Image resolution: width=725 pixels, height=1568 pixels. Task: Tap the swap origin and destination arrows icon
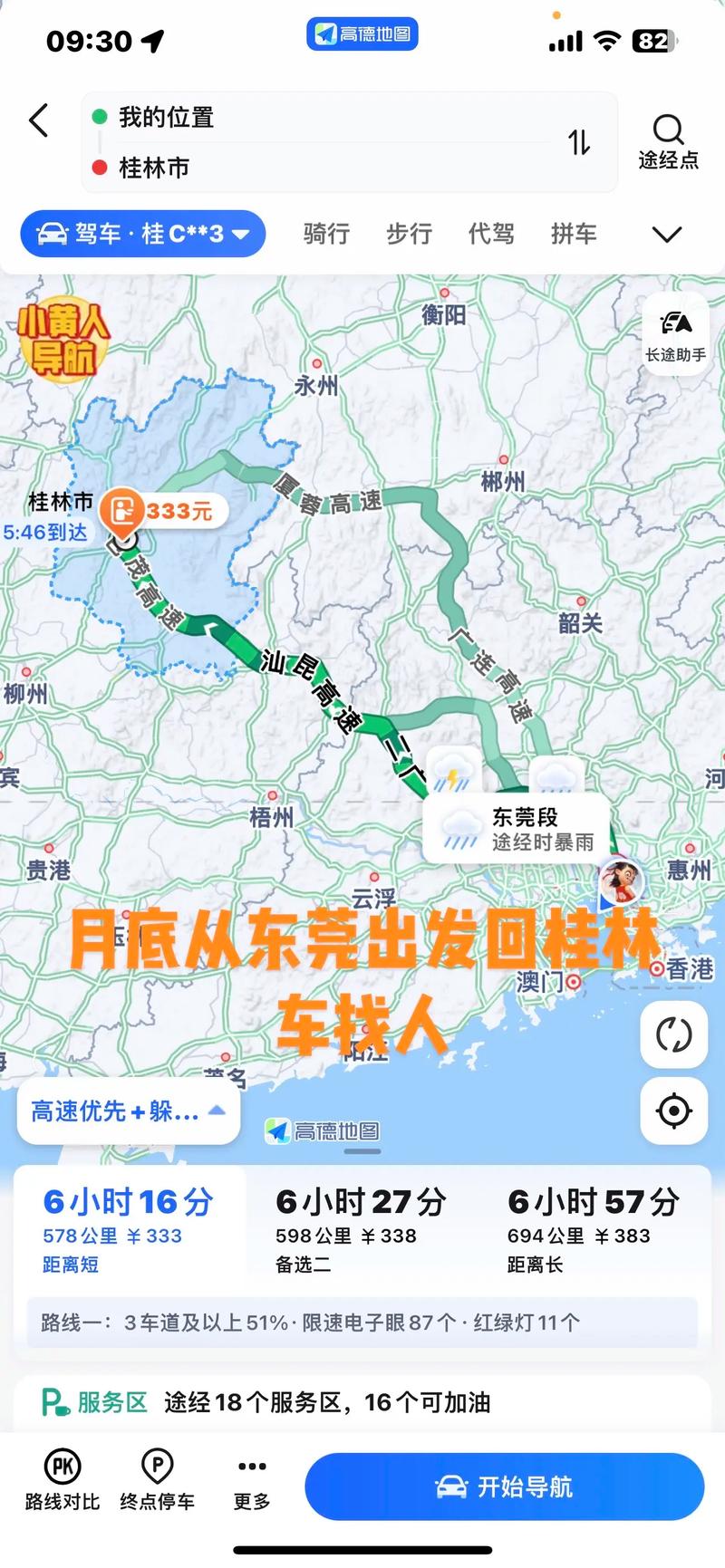coord(580,143)
